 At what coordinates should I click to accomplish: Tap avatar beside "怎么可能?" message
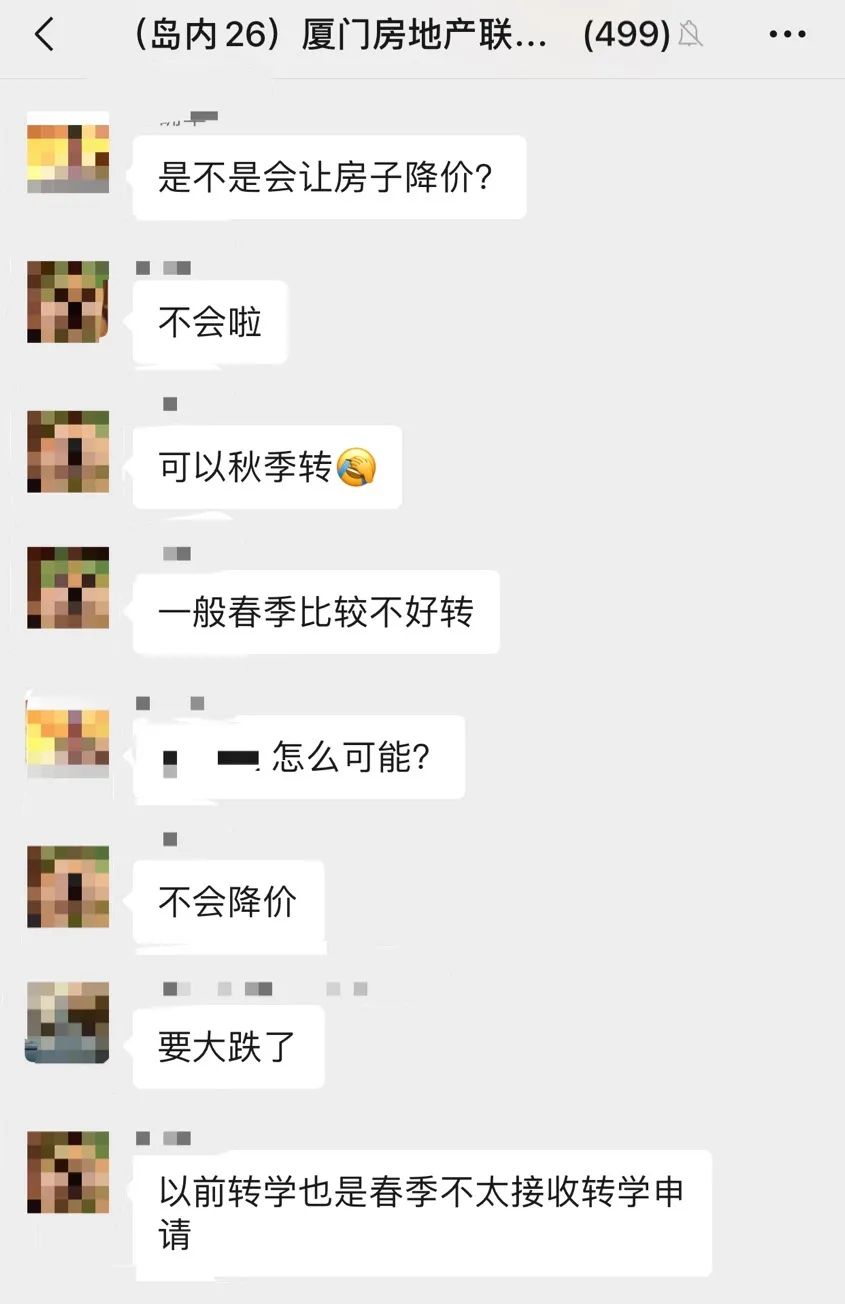pyautogui.click(x=68, y=736)
